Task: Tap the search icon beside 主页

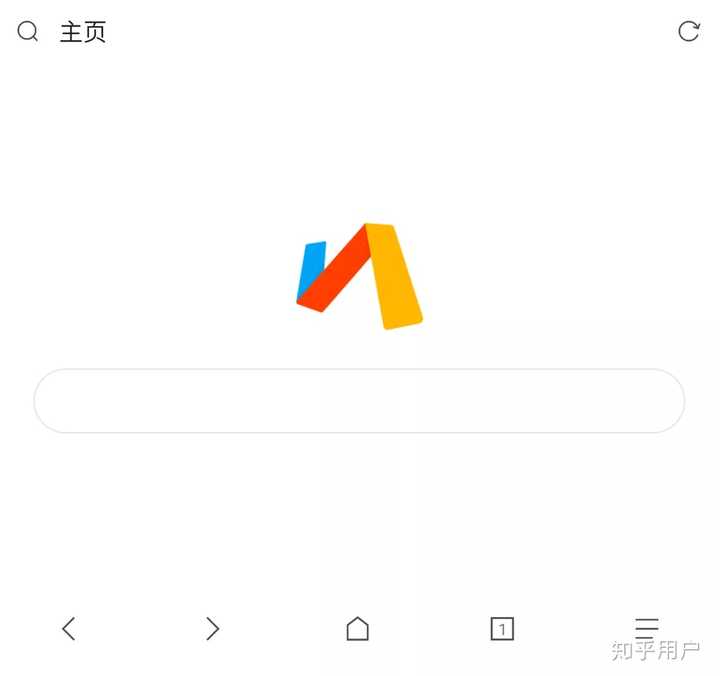Action: tap(28, 32)
